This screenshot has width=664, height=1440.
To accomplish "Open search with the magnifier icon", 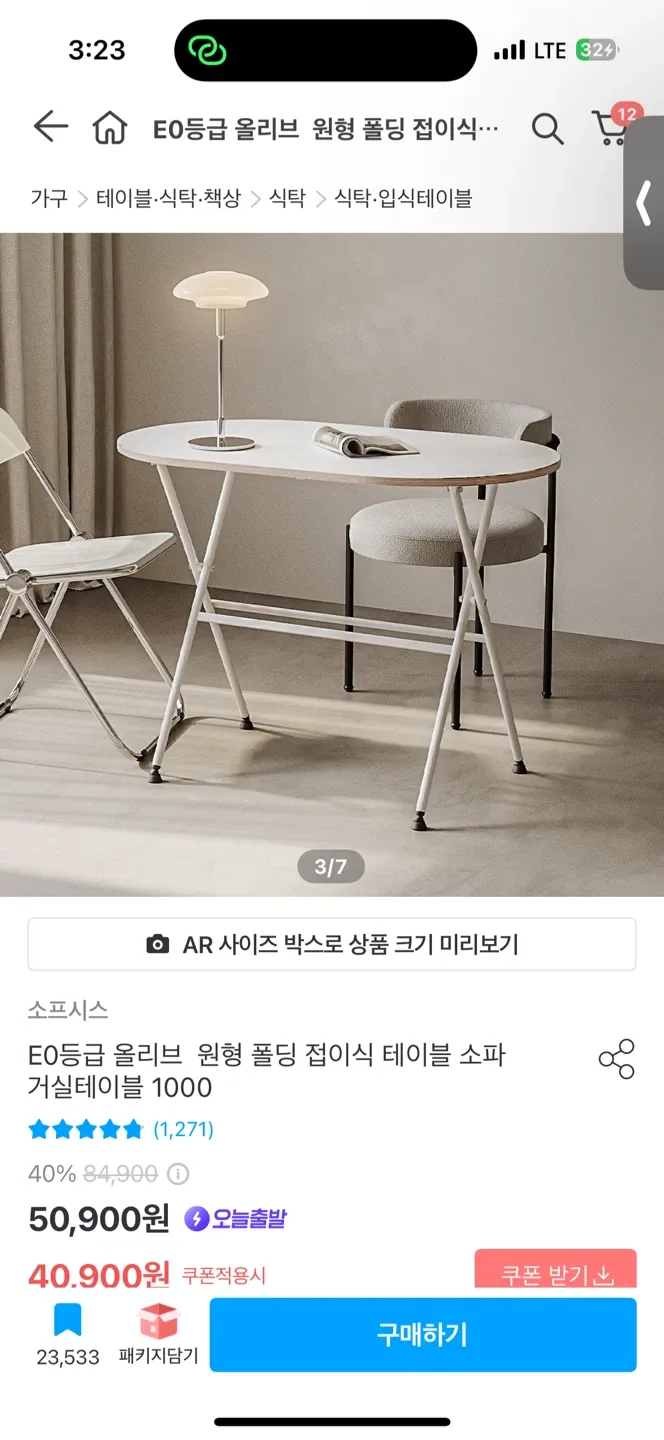I will 547,128.
